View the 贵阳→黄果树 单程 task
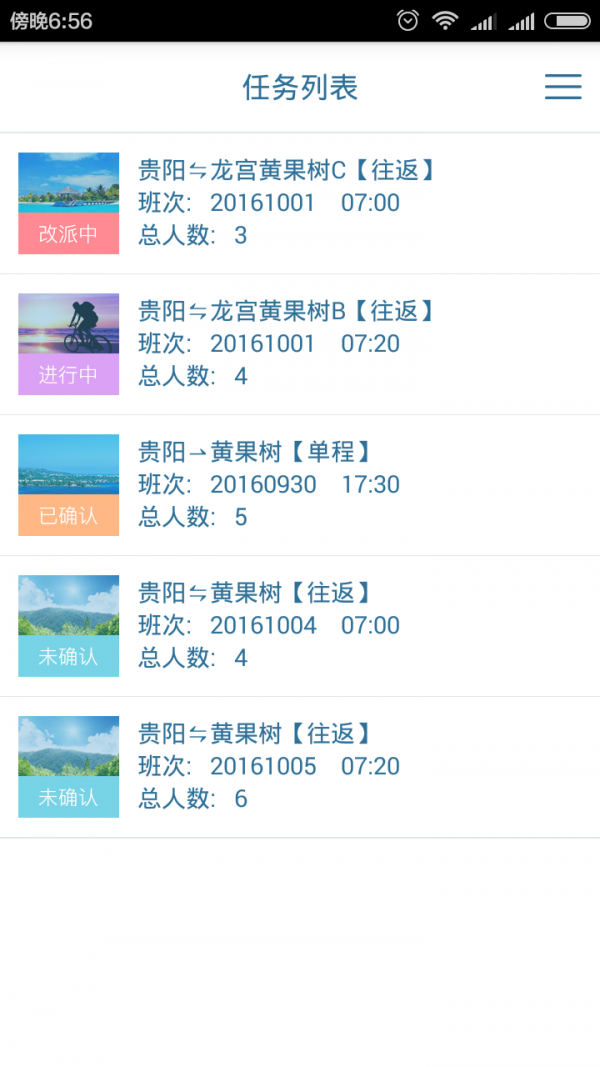The height and width of the screenshot is (1067, 600). coord(300,485)
